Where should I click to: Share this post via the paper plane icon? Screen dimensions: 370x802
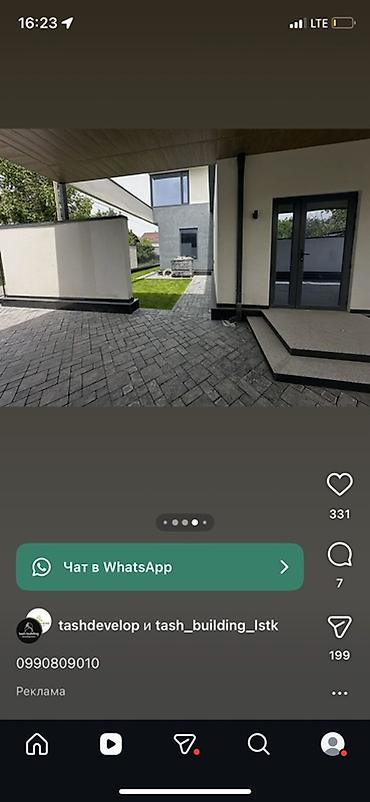(340, 627)
